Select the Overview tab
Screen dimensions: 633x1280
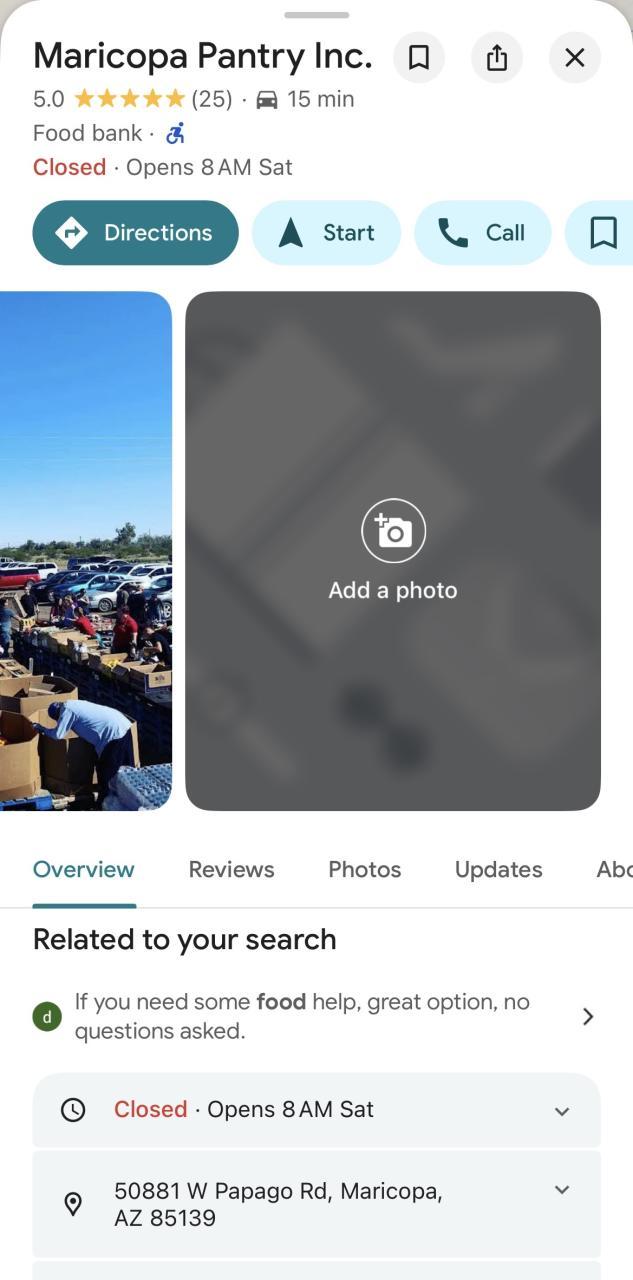[84, 870]
